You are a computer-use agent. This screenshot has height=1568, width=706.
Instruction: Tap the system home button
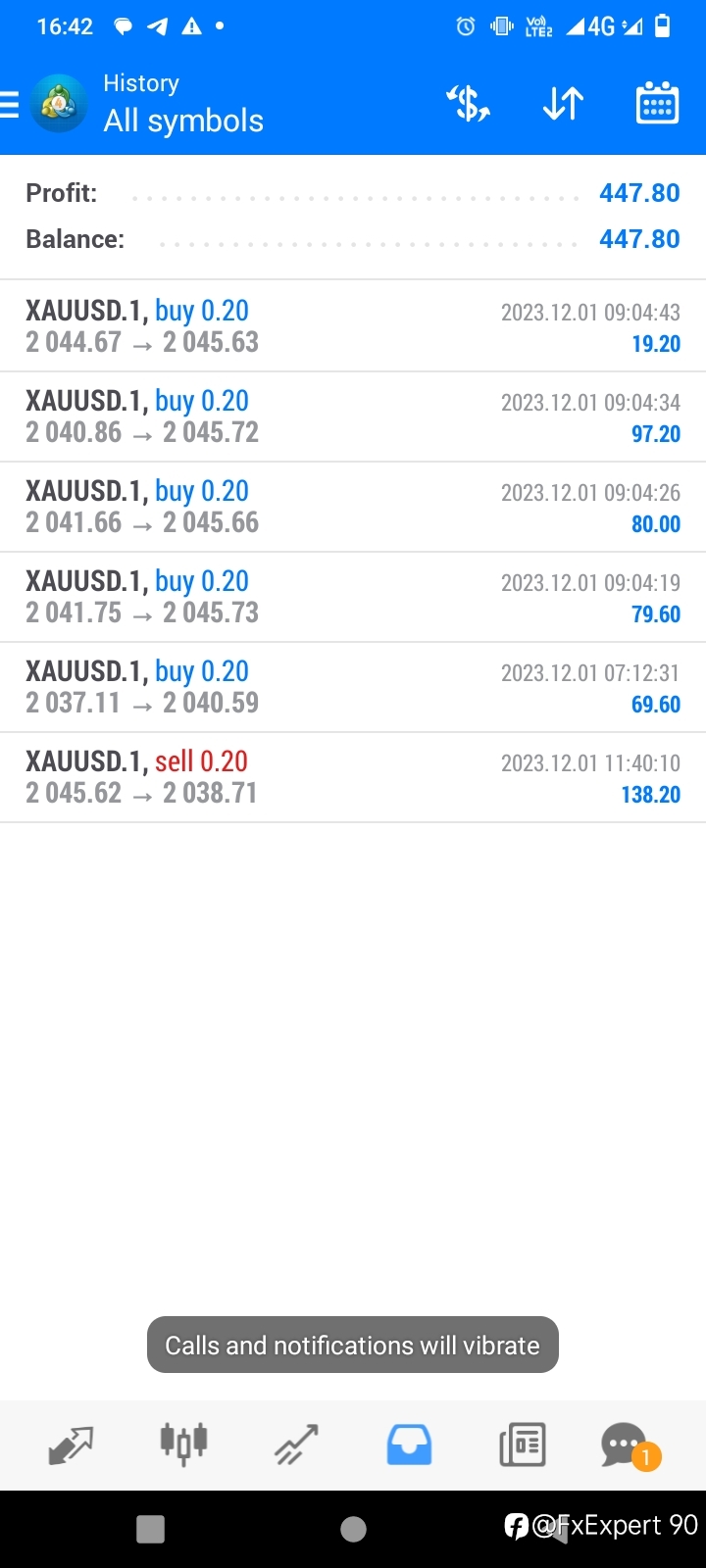click(x=353, y=1529)
